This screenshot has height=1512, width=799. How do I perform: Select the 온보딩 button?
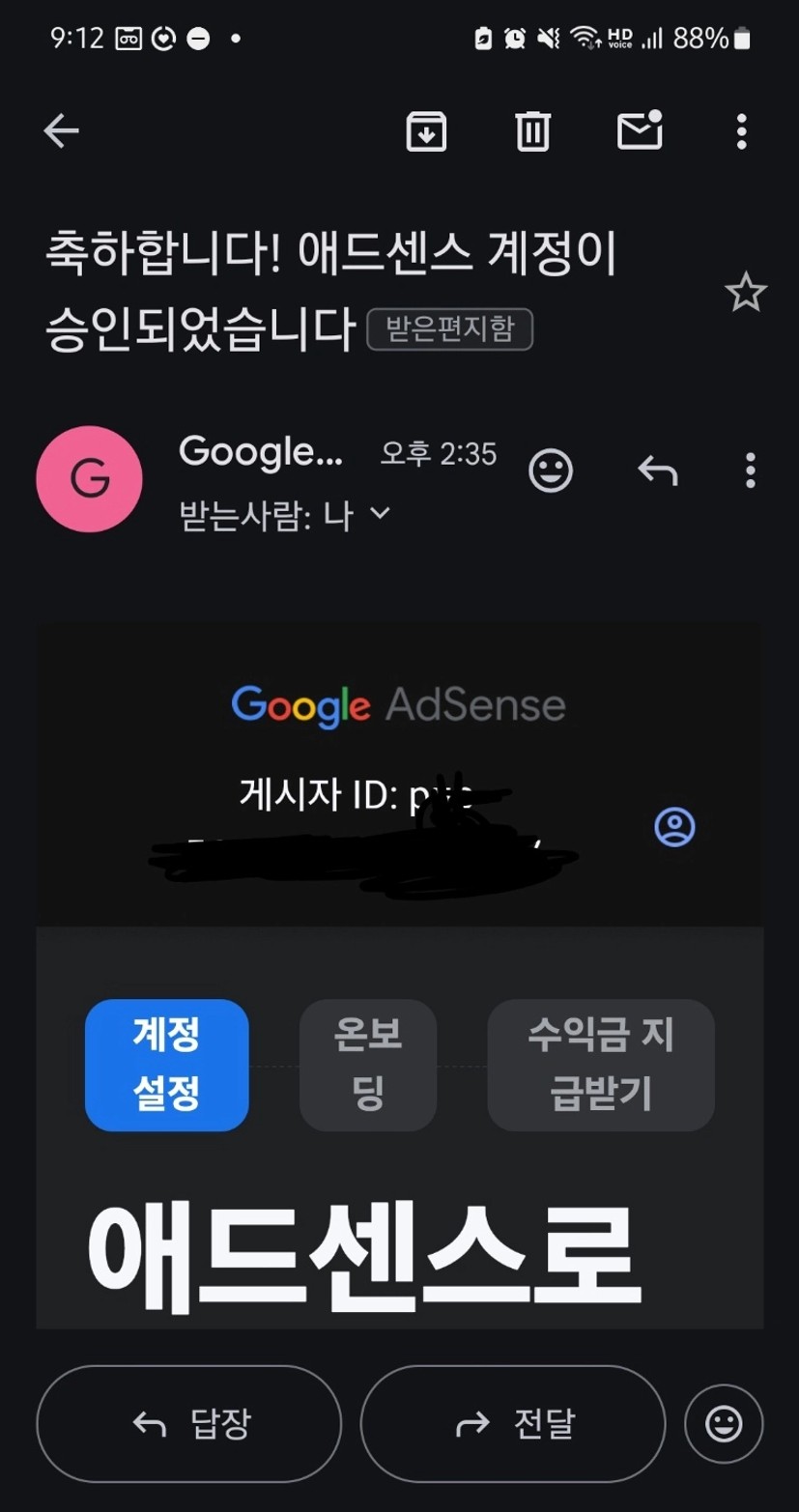tap(368, 1065)
